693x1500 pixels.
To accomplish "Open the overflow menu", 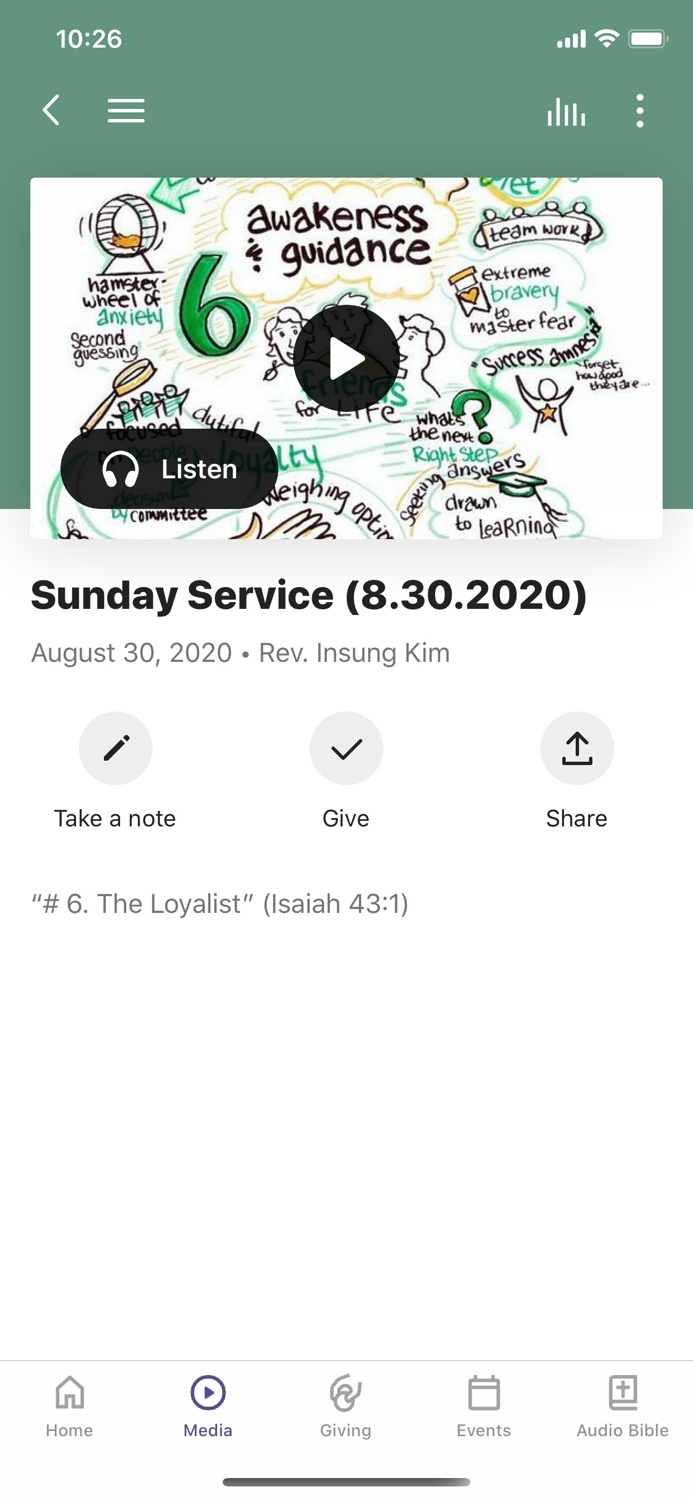I will [640, 111].
